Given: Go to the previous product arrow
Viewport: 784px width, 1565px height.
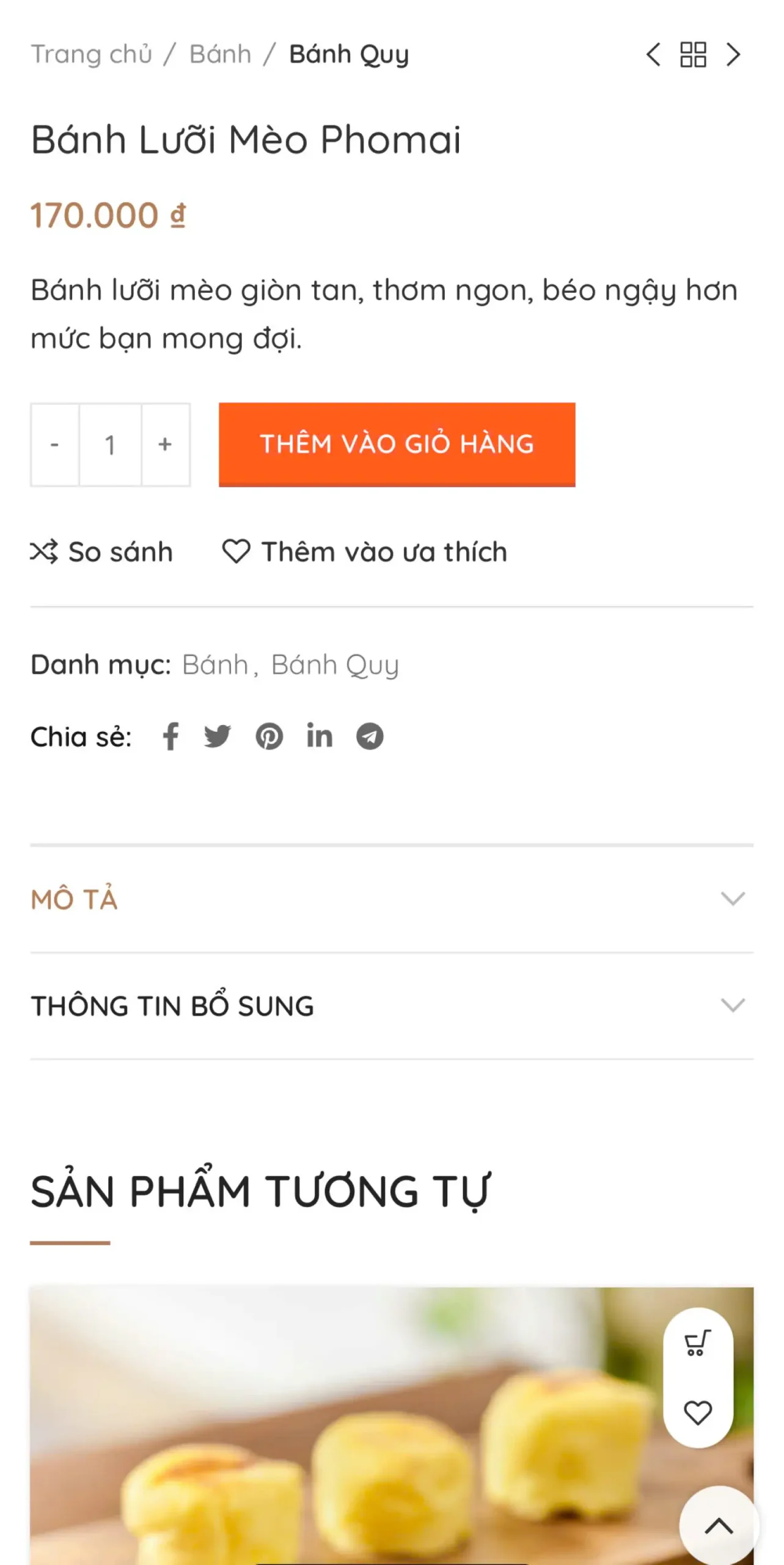Looking at the screenshot, I should 653,54.
